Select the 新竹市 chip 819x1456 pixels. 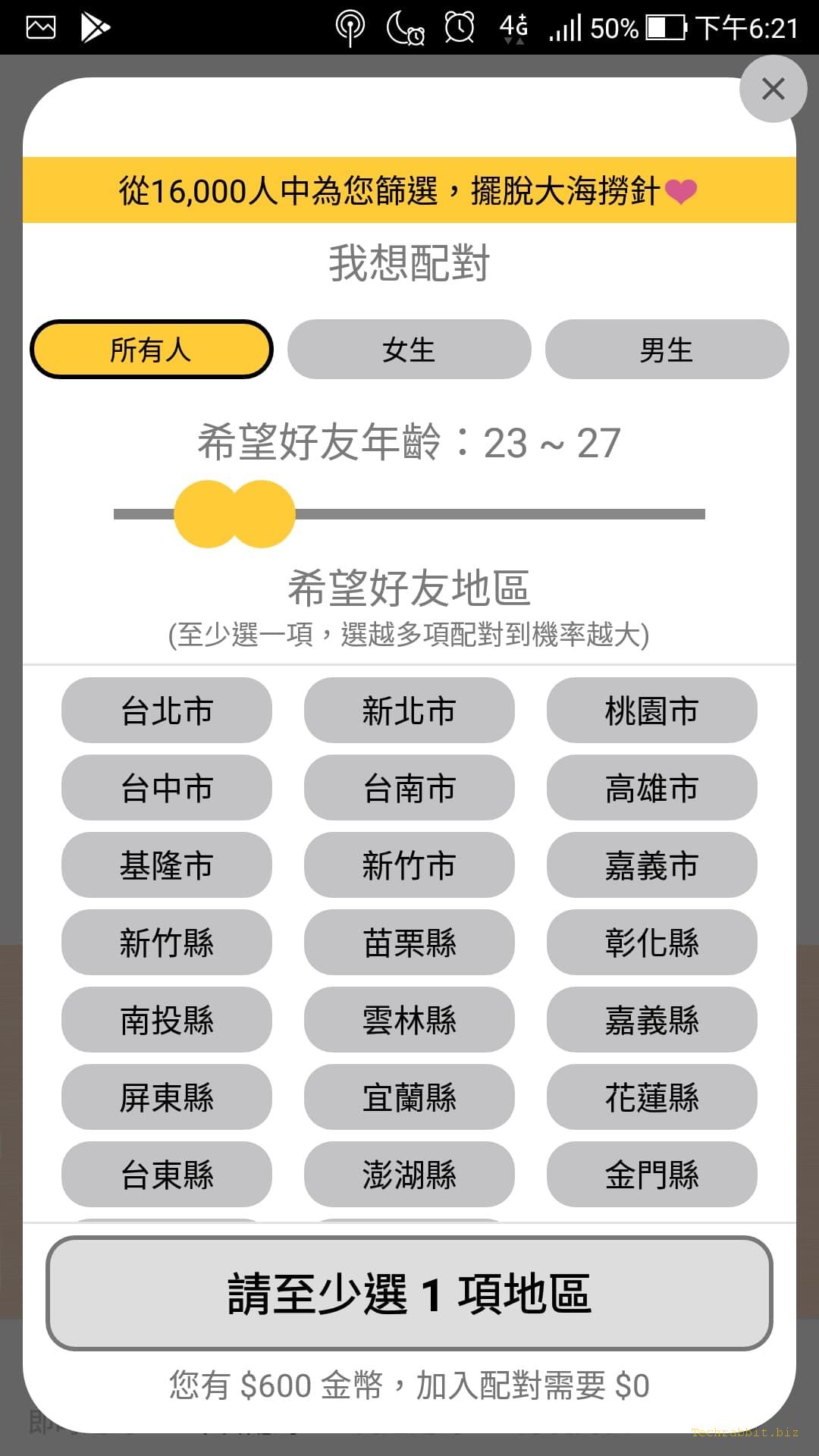click(x=409, y=865)
